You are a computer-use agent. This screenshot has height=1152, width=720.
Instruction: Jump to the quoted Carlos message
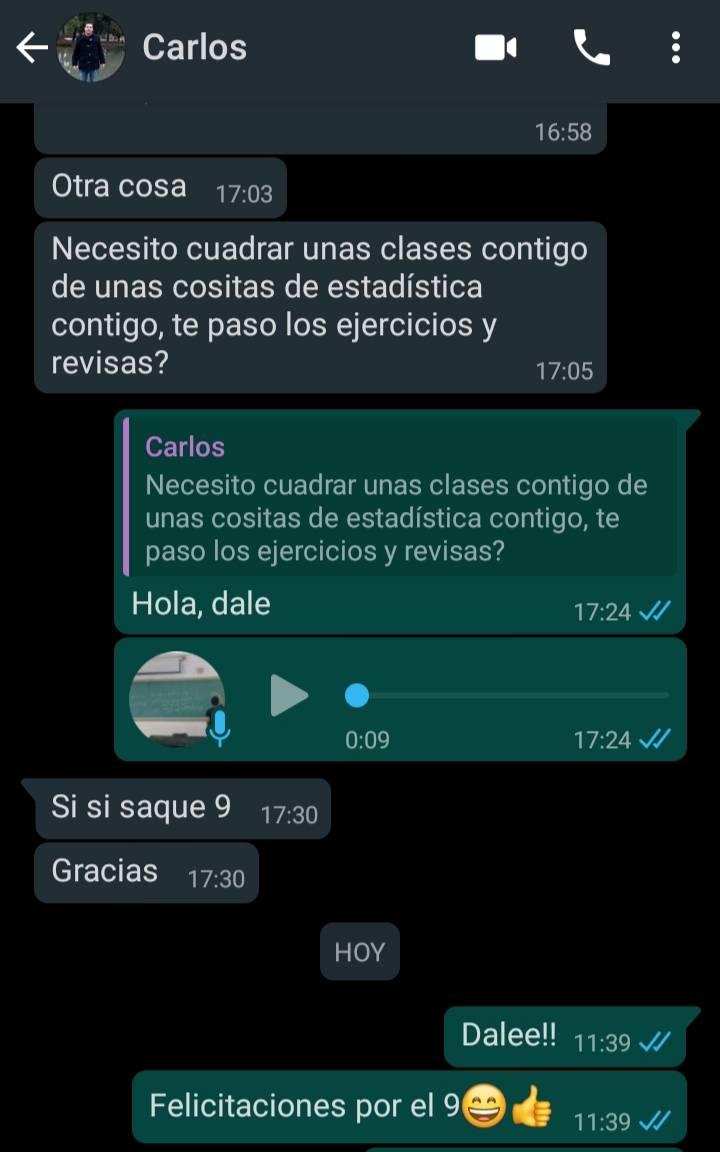(x=400, y=498)
